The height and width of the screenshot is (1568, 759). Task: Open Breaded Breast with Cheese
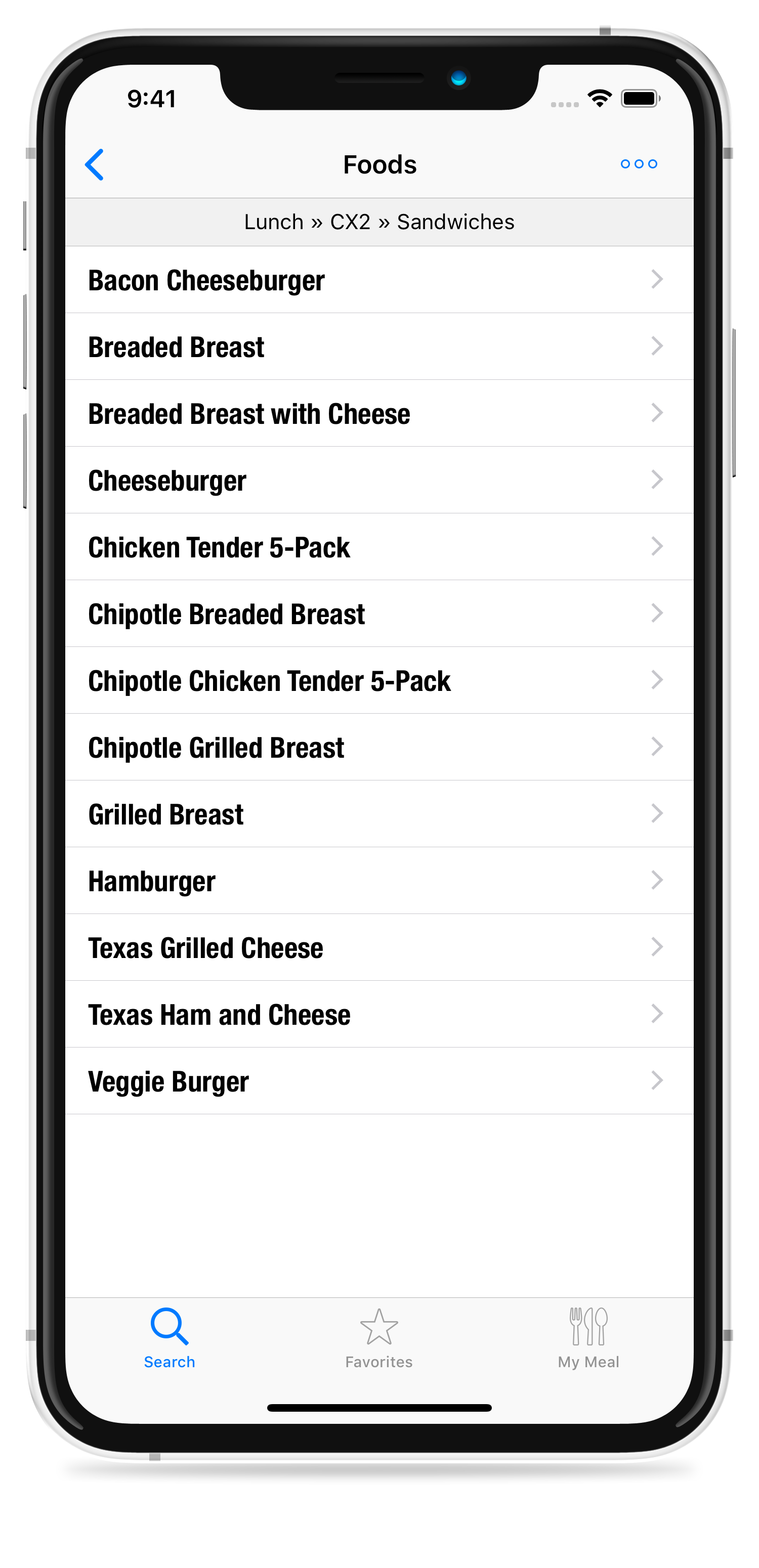378,414
